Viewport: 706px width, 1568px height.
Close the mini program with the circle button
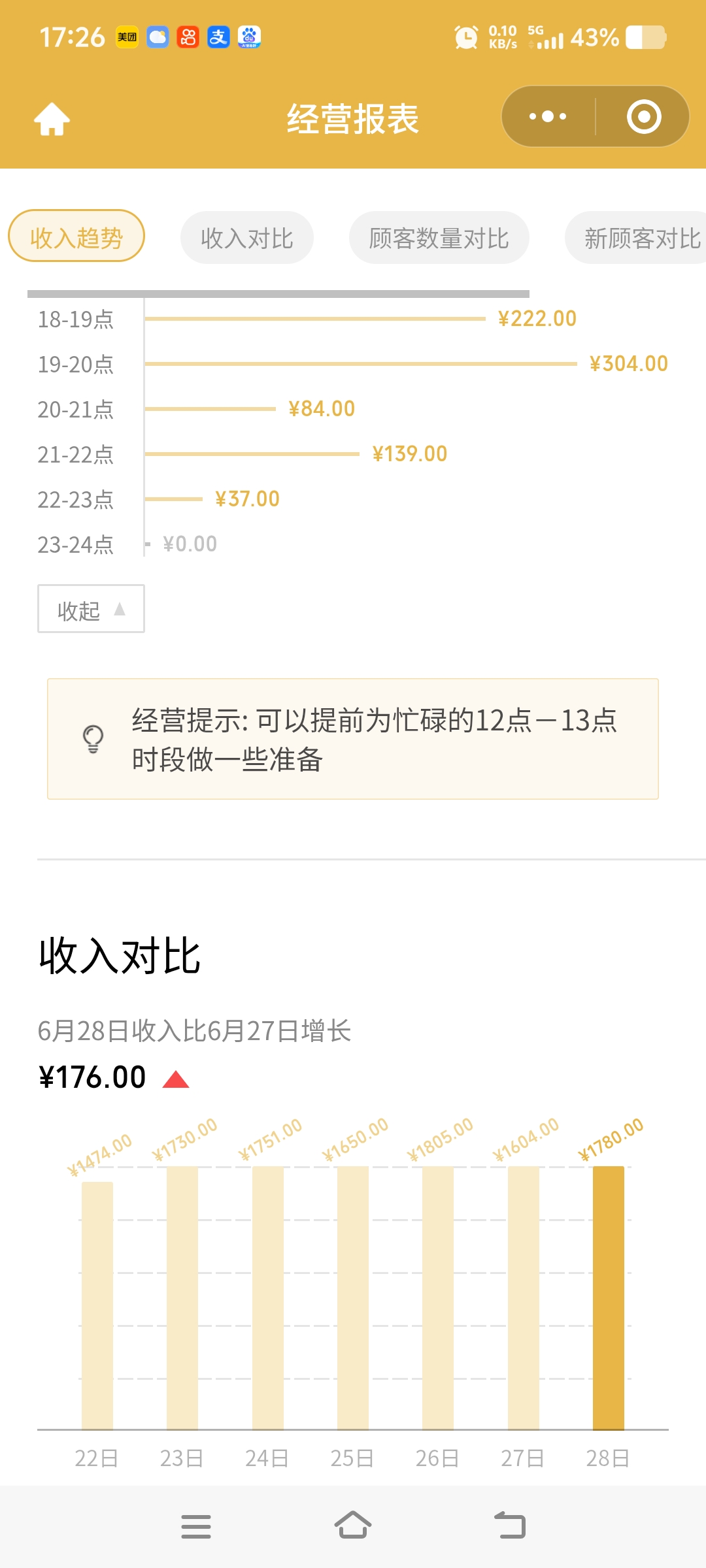[x=644, y=117]
